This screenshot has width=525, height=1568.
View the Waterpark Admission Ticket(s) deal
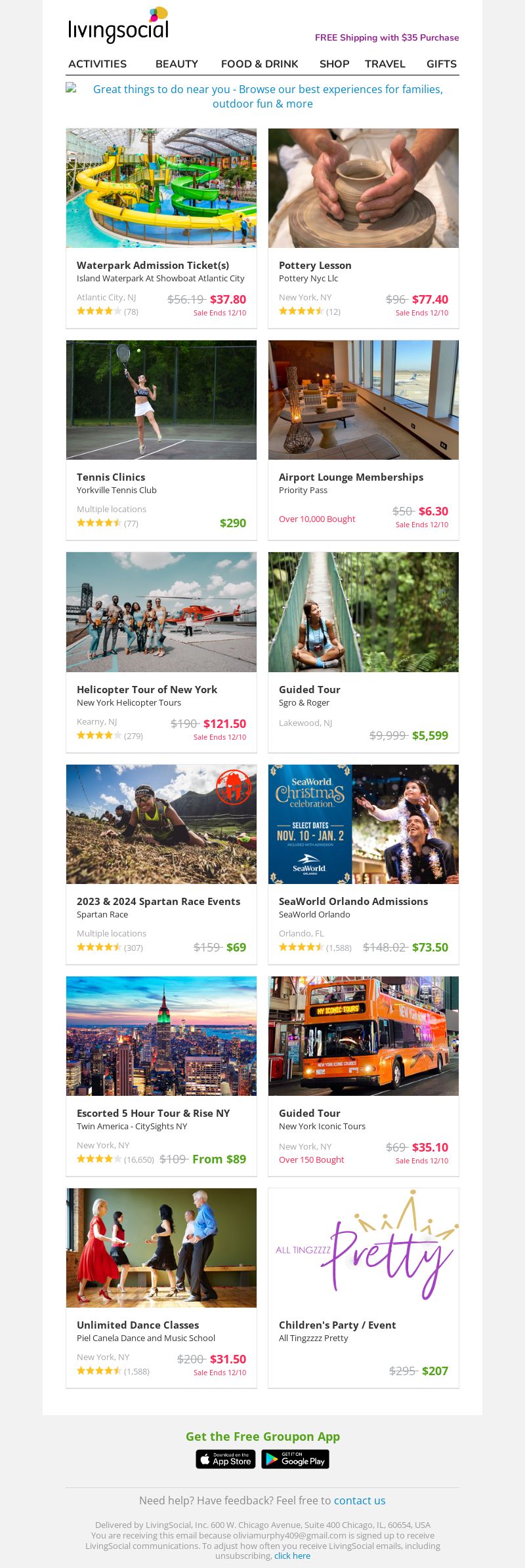point(153,266)
